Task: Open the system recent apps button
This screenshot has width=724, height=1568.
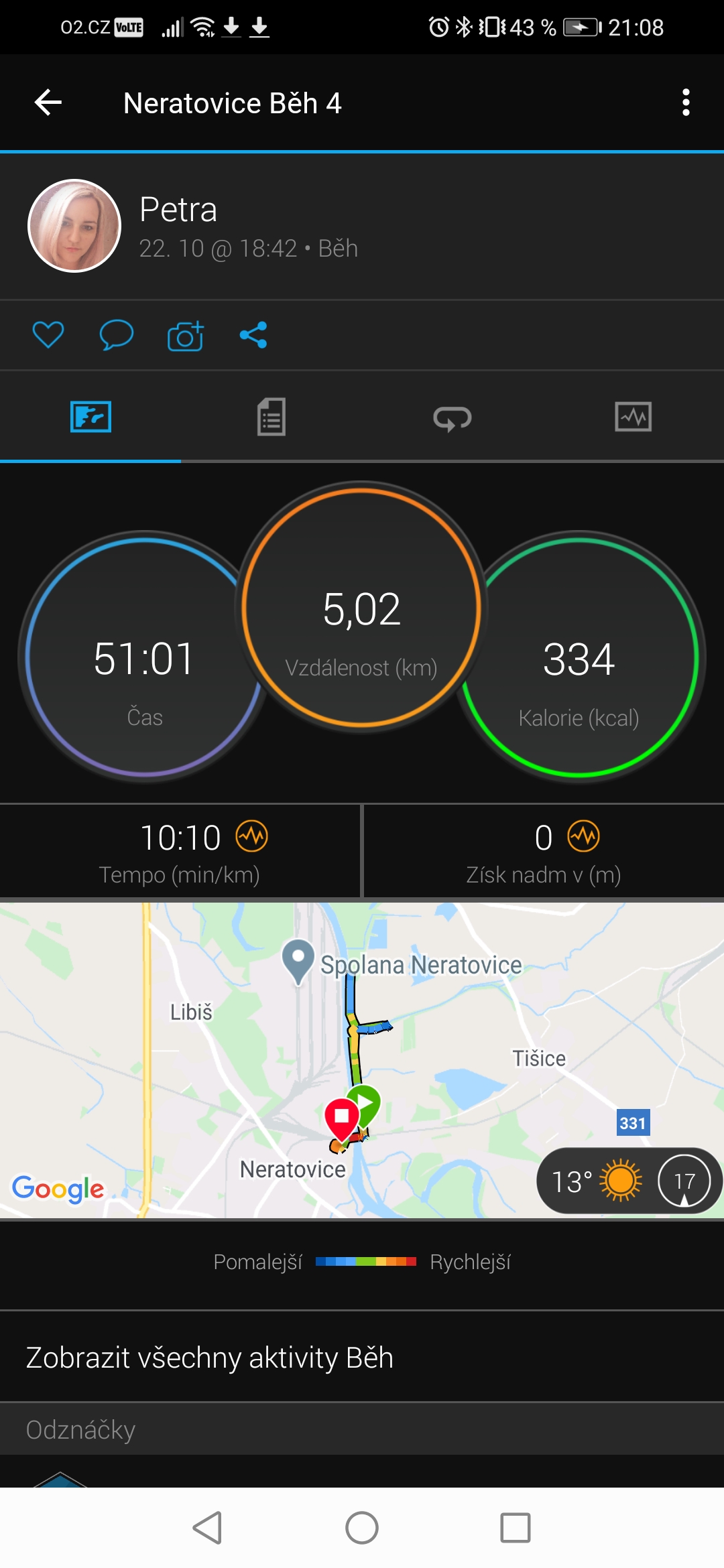Action: (x=516, y=1528)
